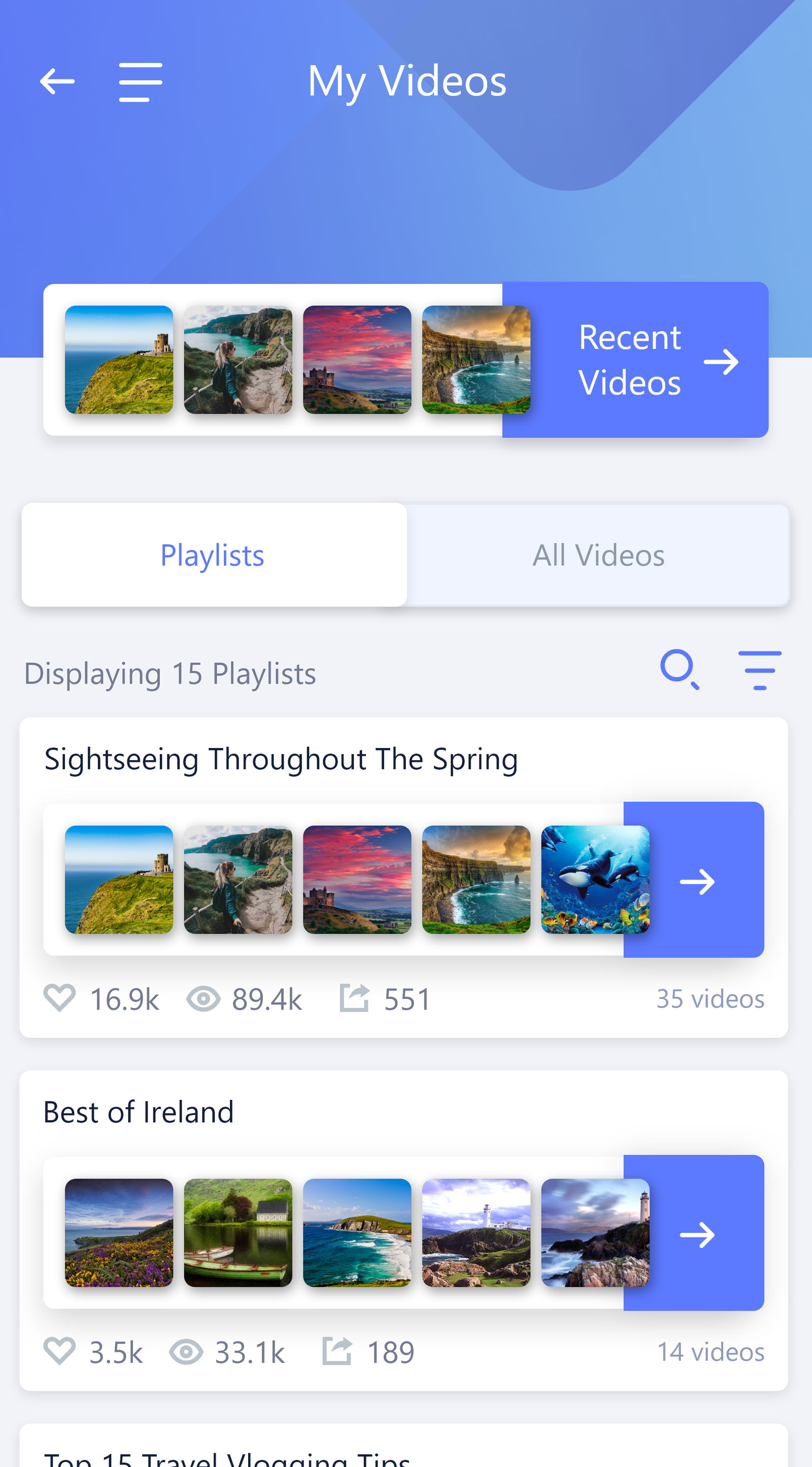Screen dimensions: 812x1467
Task: Open Best of Ireland playlist arrow
Action: [x=696, y=1233]
